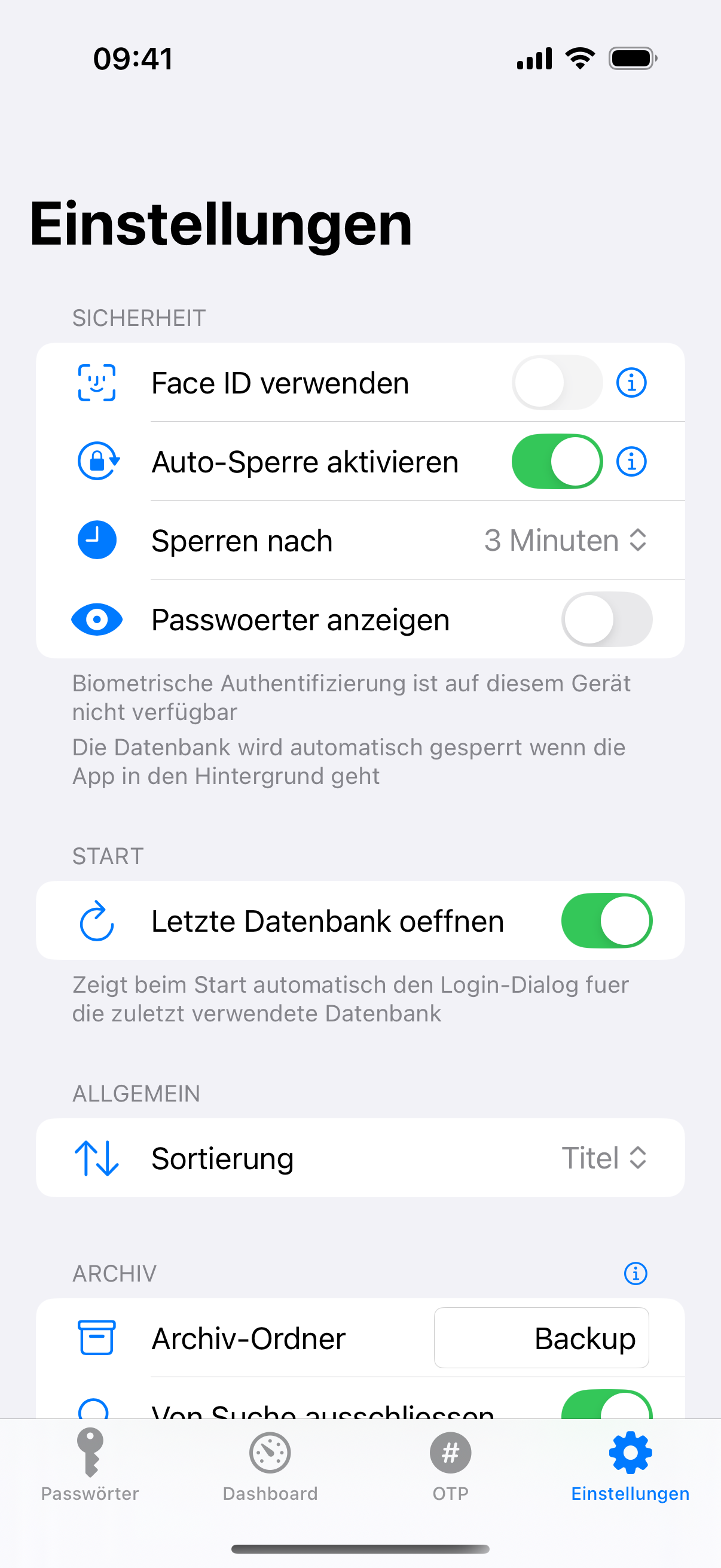Screen dimensions: 721x1568
Task: Disable Letzte Datenbank oeffnen
Action: (x=606, y=920)
